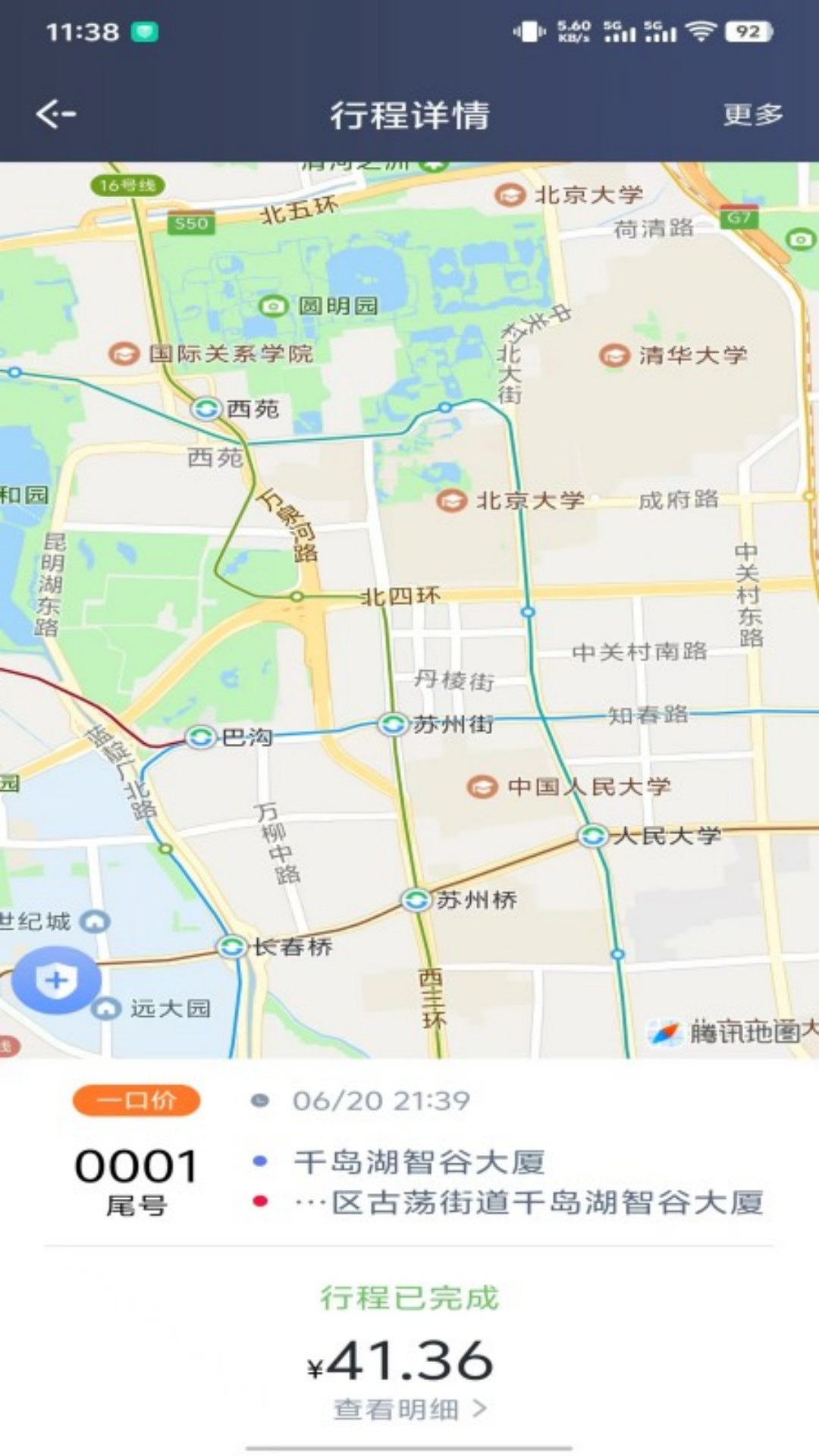Select the 巴沟 subway station icon
The image size is (819, 1456).
pyautogui.click(x=201, y=736)
